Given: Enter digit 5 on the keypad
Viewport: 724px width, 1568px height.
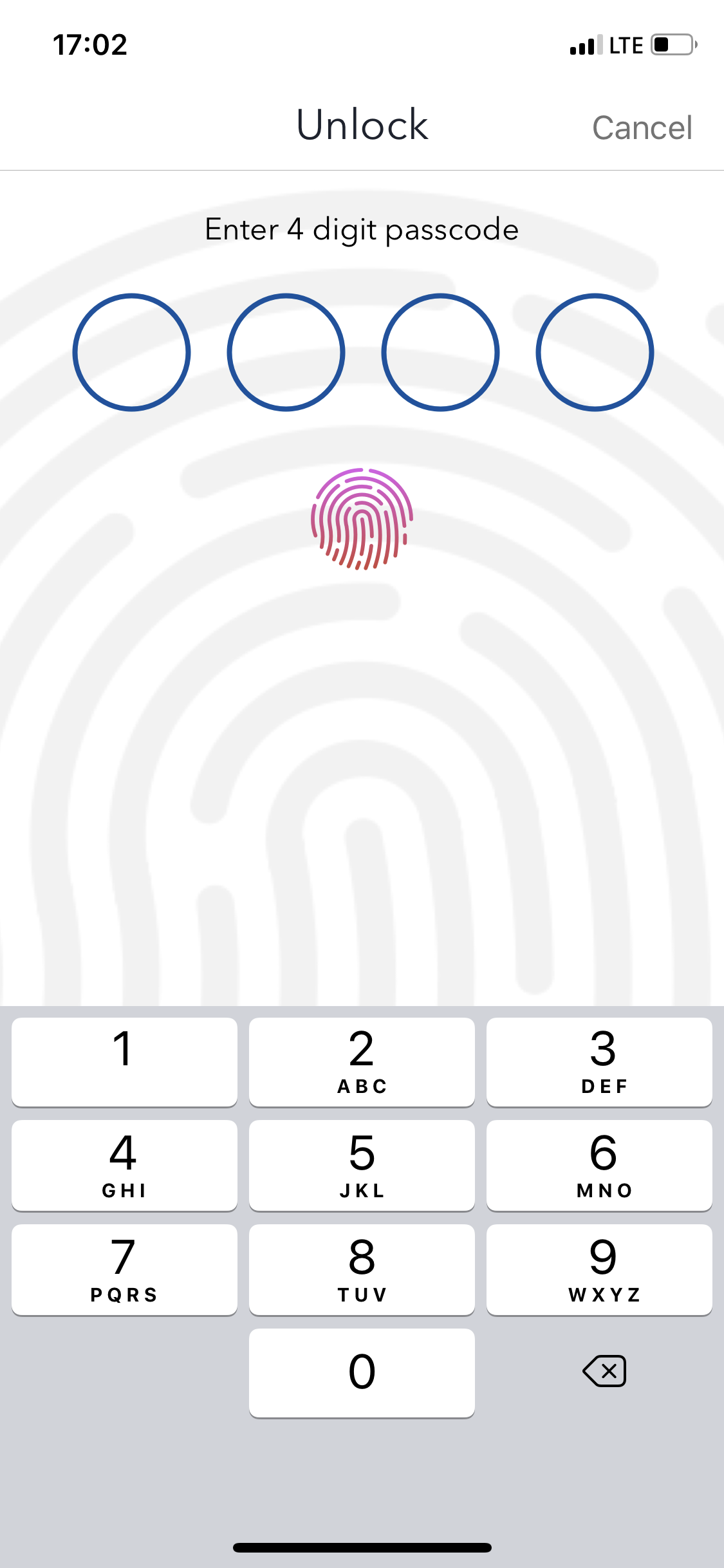Looking at the screenshot, I should tap(362, 1165).
